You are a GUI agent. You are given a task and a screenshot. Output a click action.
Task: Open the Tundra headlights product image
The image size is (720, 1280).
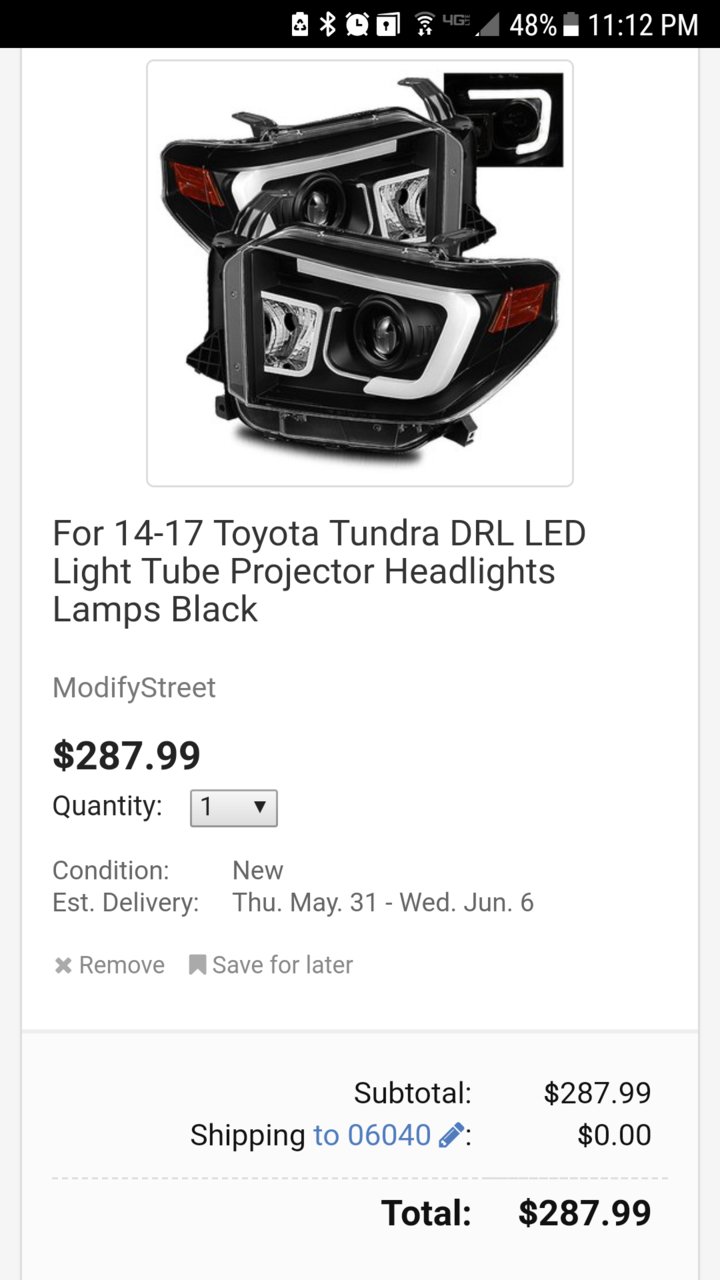click(x=360, y=273)
